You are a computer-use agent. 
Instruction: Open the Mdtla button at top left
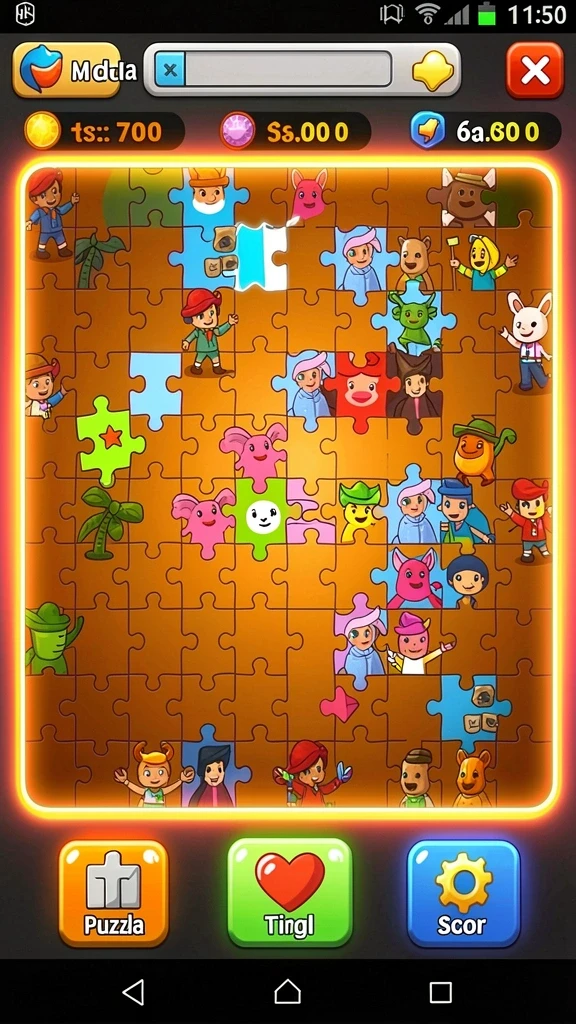(67, 70)
